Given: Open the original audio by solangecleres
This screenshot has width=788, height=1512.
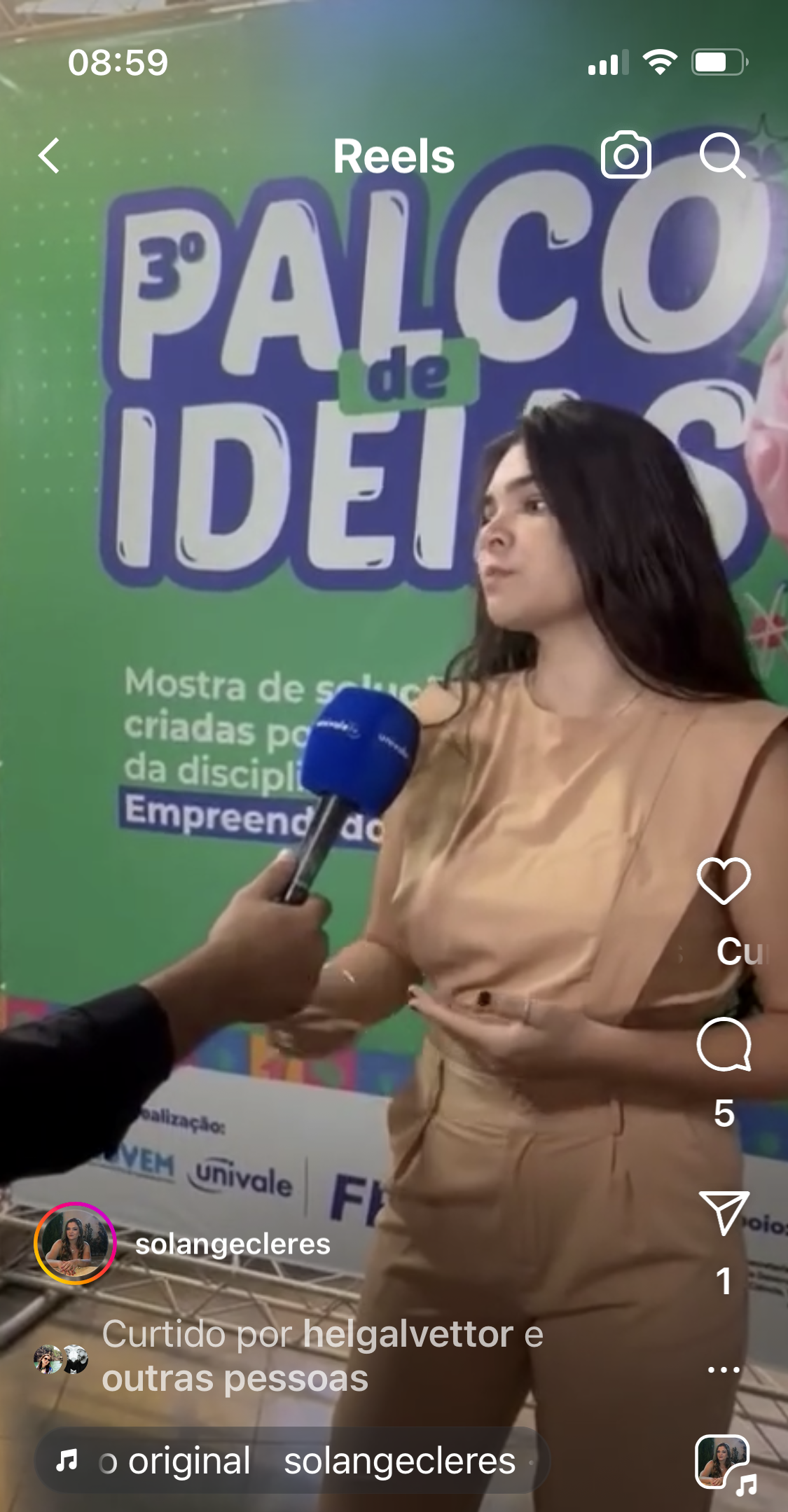Looking at the screenshot, I should pos(293,1461).
